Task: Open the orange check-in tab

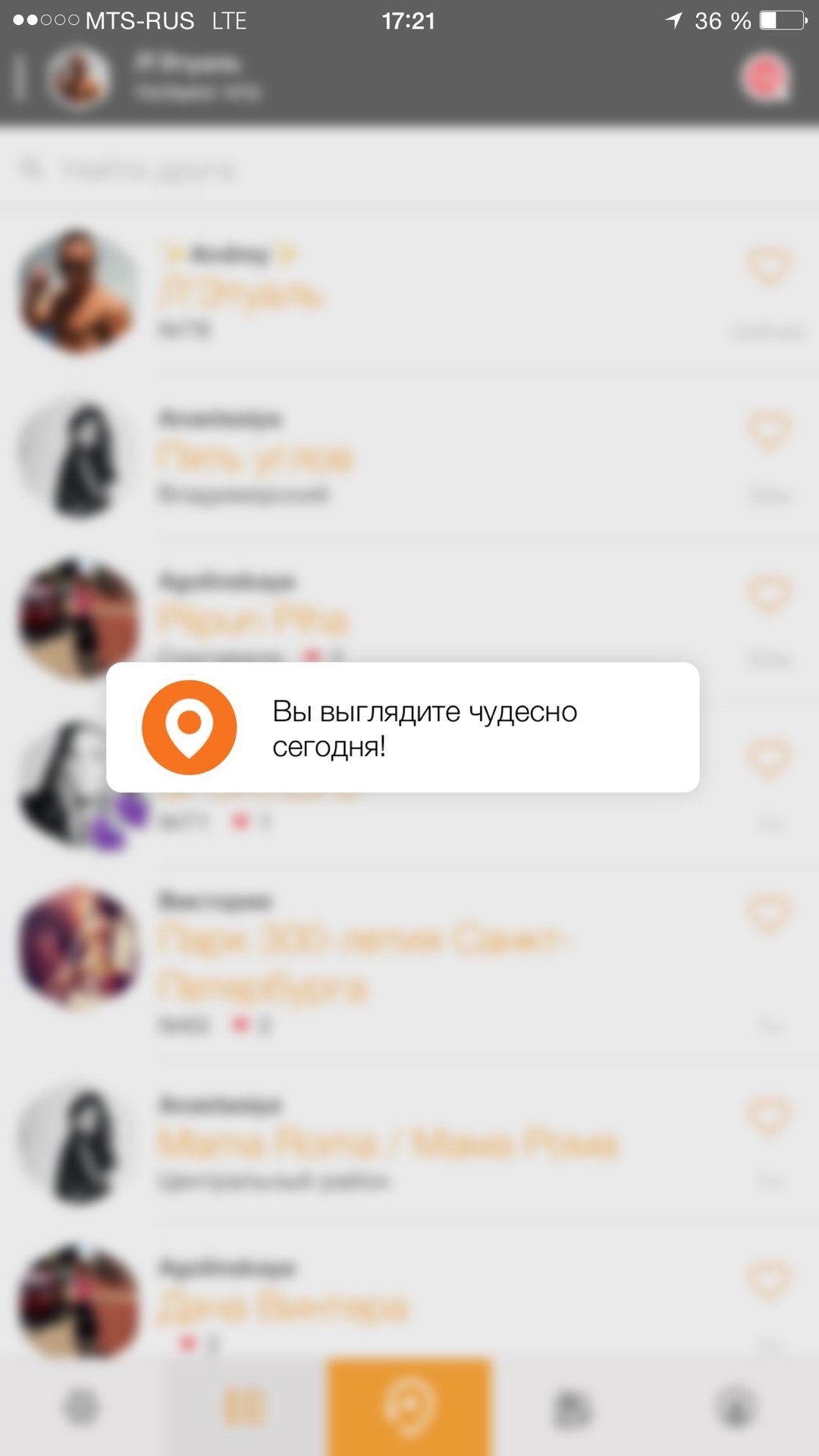Action: pyautogui.click(x=409, y=1407)
